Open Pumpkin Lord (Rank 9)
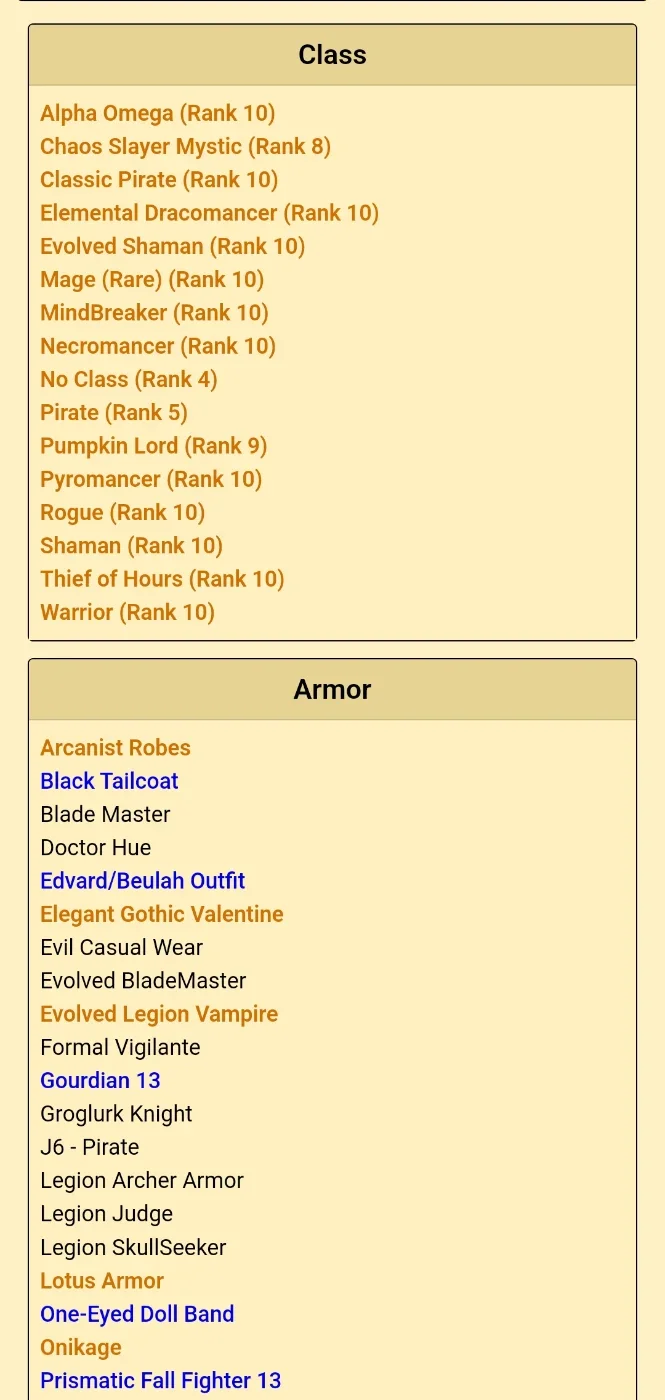This screenshot has height=1400, width=665. pos(154,446)
